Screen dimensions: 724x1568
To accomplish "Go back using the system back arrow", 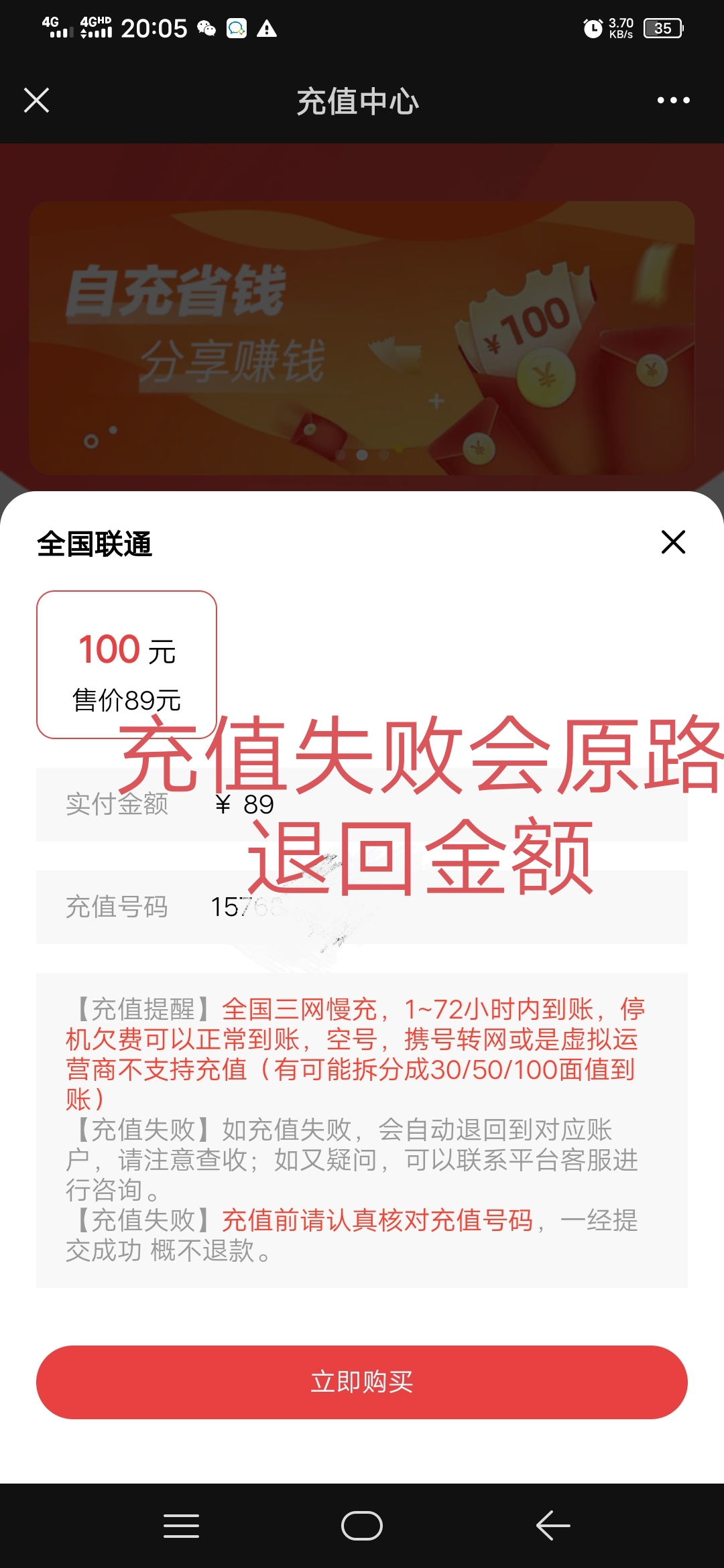I will coord(553,1526).
